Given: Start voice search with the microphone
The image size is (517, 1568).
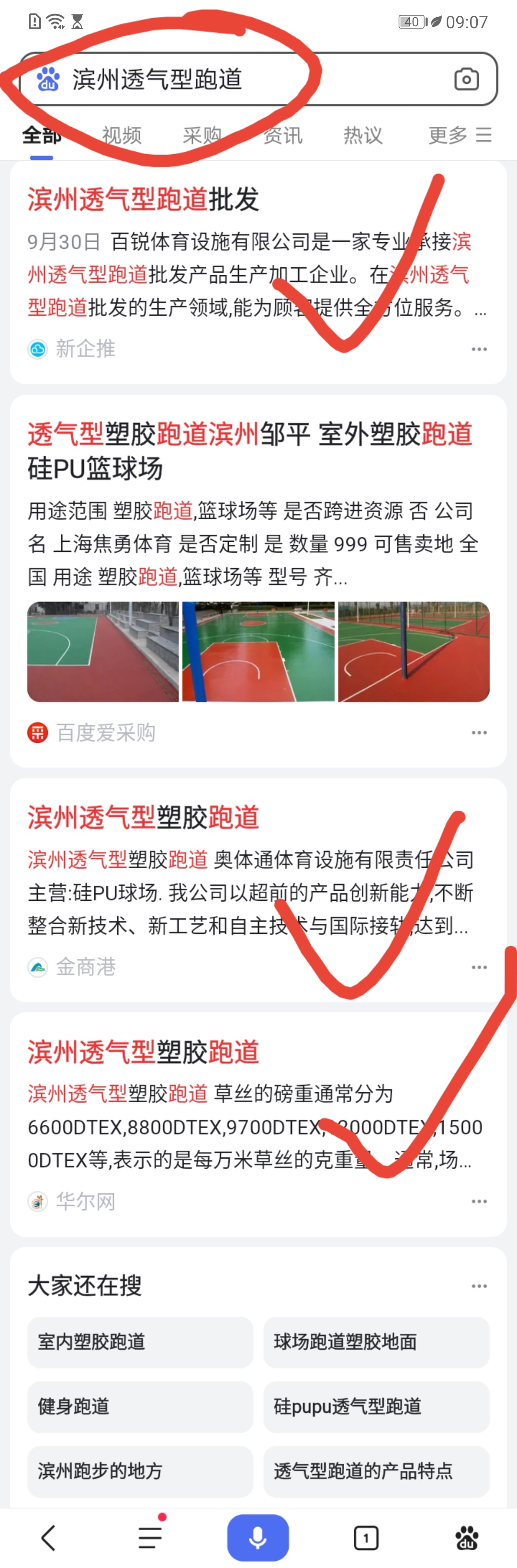Looking at the screenshot, I should pos(258,1537).
